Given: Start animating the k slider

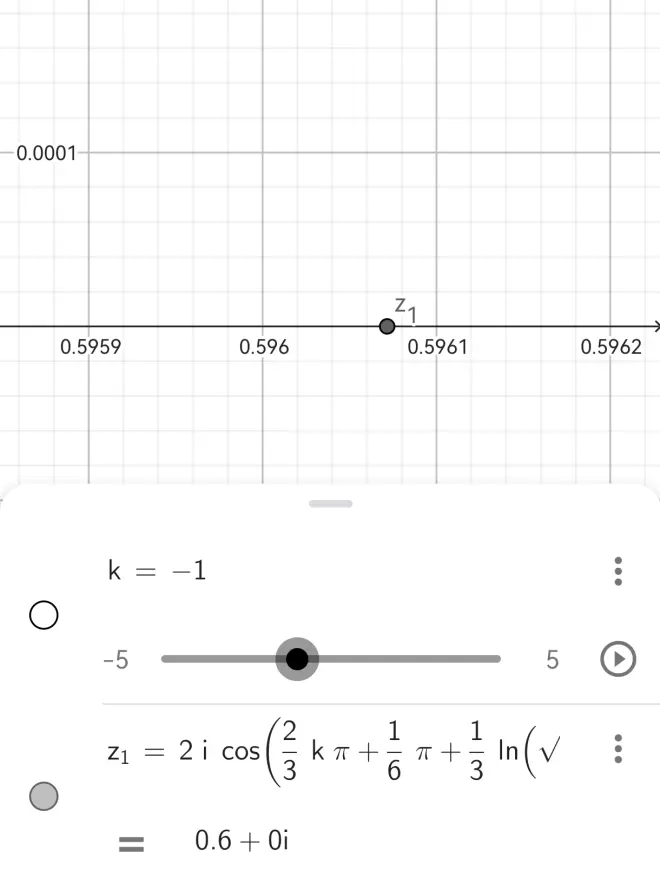Looking at the screenshot, I should 618,659.
